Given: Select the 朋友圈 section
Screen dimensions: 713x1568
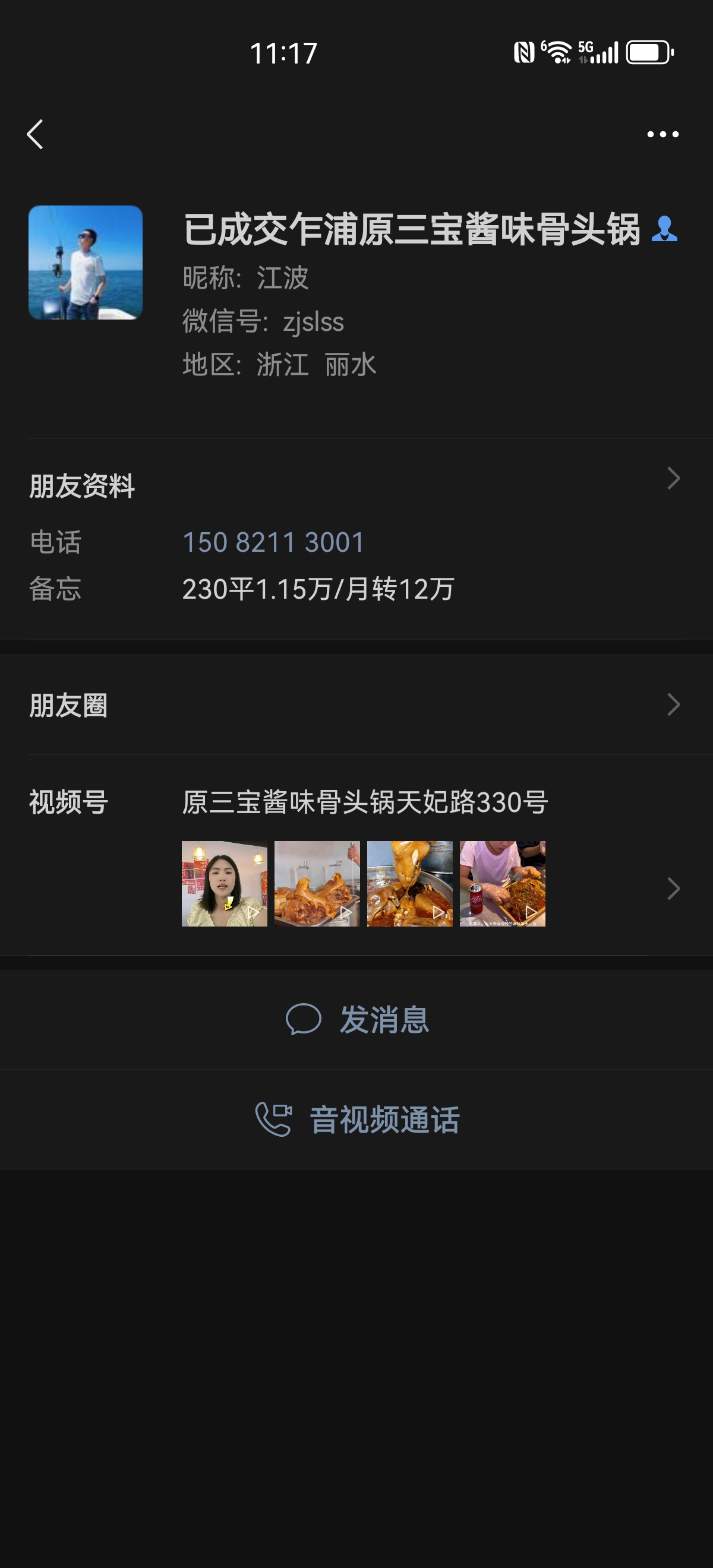Looking at the screenshot, I should pyautogui.click(x=69, y=705).
